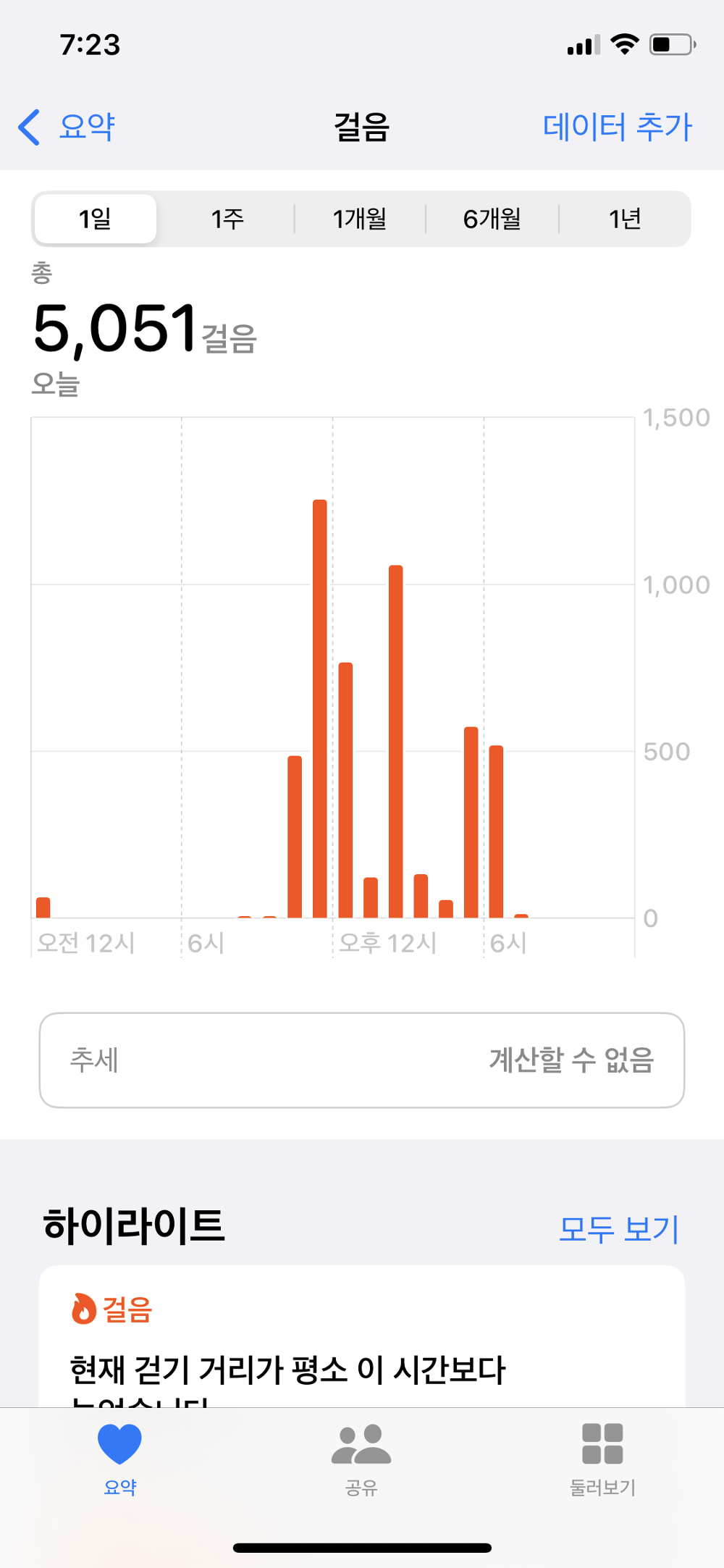Tap the back chevron beside 요약
The width and height of the screenshot is (724, 1568).
(x=28, y=126)
